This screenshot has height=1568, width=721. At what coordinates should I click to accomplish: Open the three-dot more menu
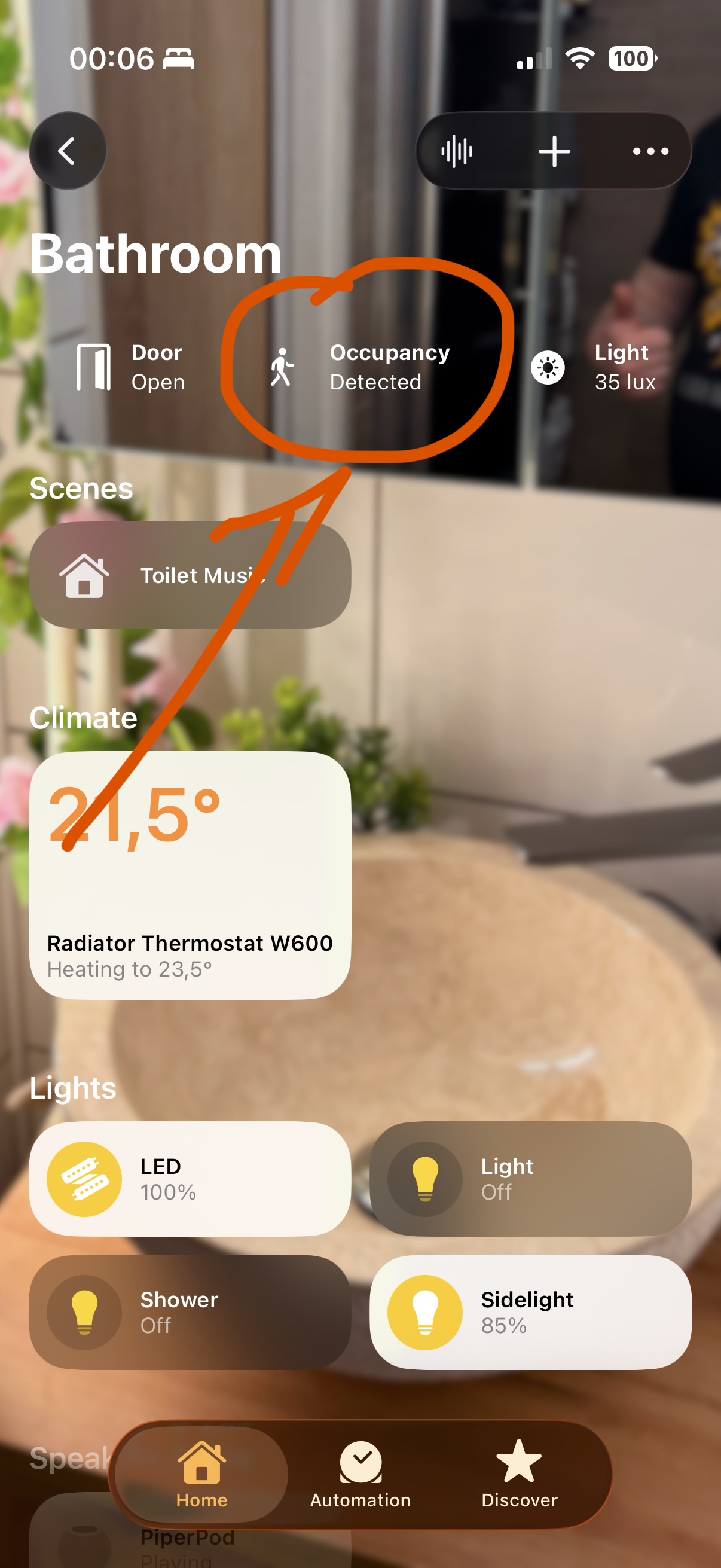click(650, 151)
